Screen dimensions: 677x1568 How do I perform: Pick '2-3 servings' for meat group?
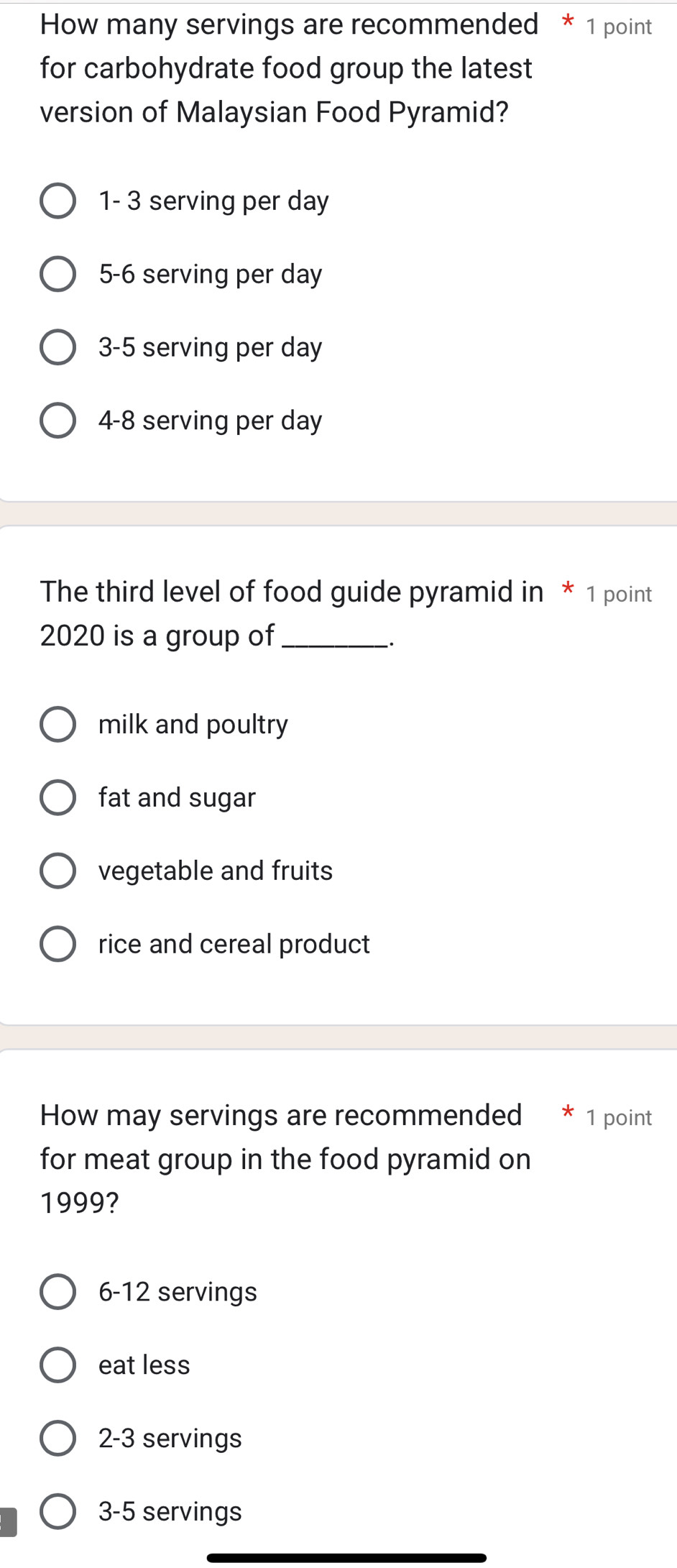(57, 1439)
